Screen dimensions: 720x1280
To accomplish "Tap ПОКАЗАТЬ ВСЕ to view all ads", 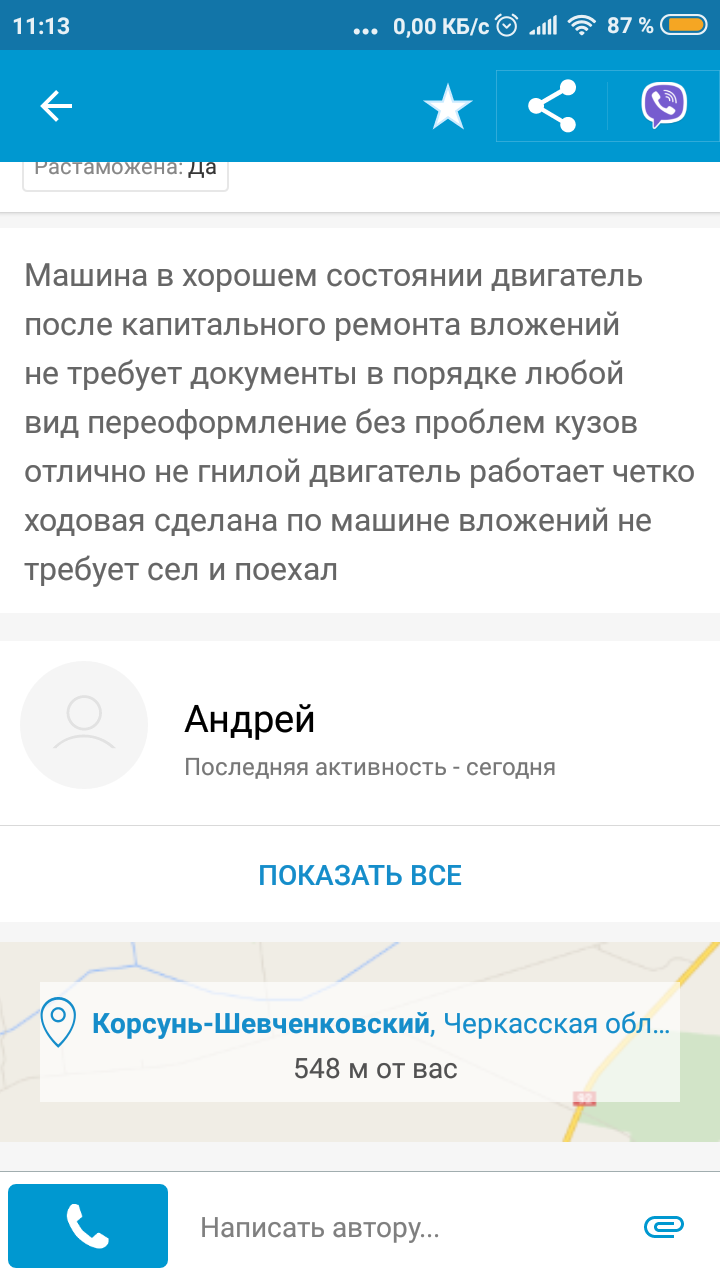I will point(360,876).
